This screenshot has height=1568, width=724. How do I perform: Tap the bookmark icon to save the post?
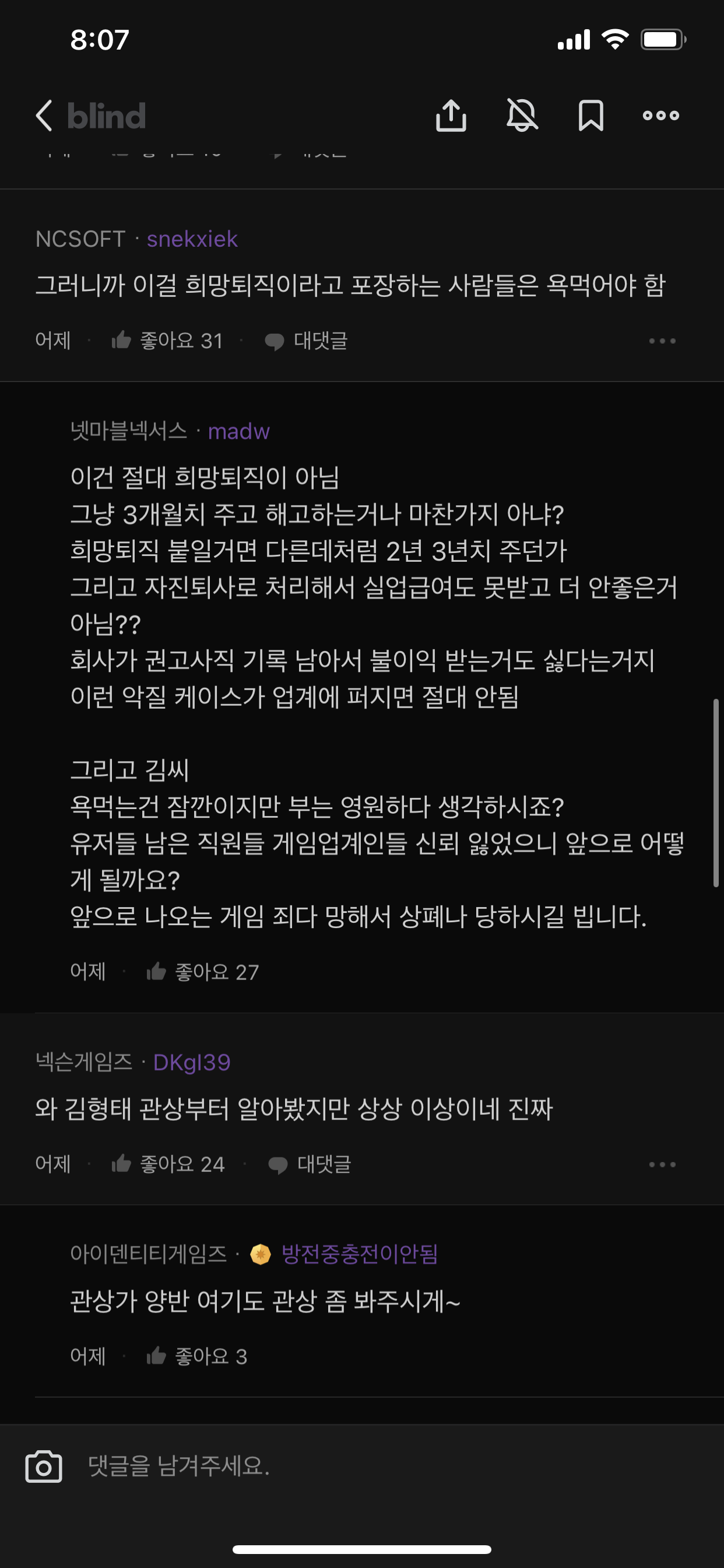click(591, 116)
